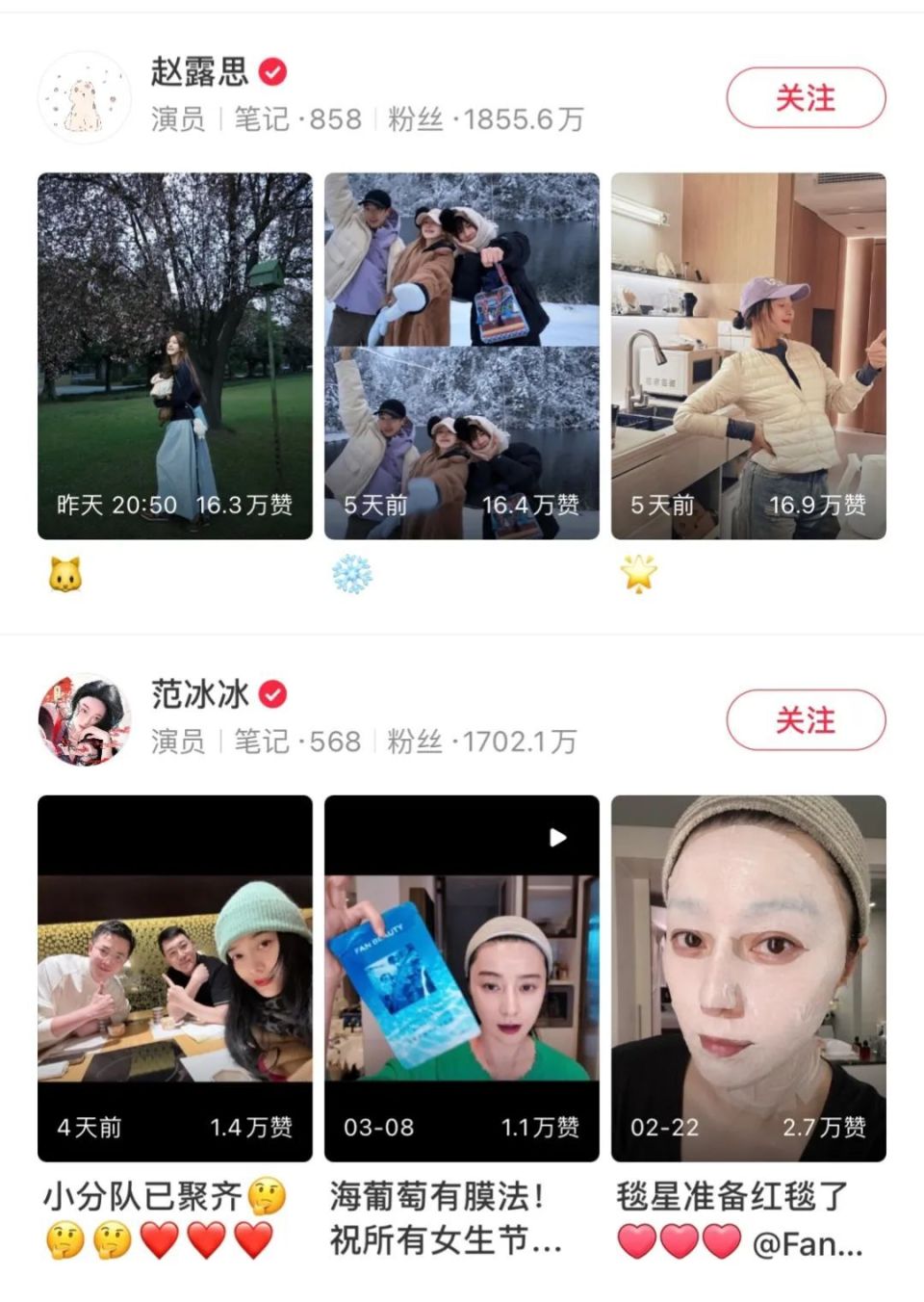This screenshot has width=924, height=1302.
Task: Open the note titled 小分队已聚齐
Action: coord(175,977)
